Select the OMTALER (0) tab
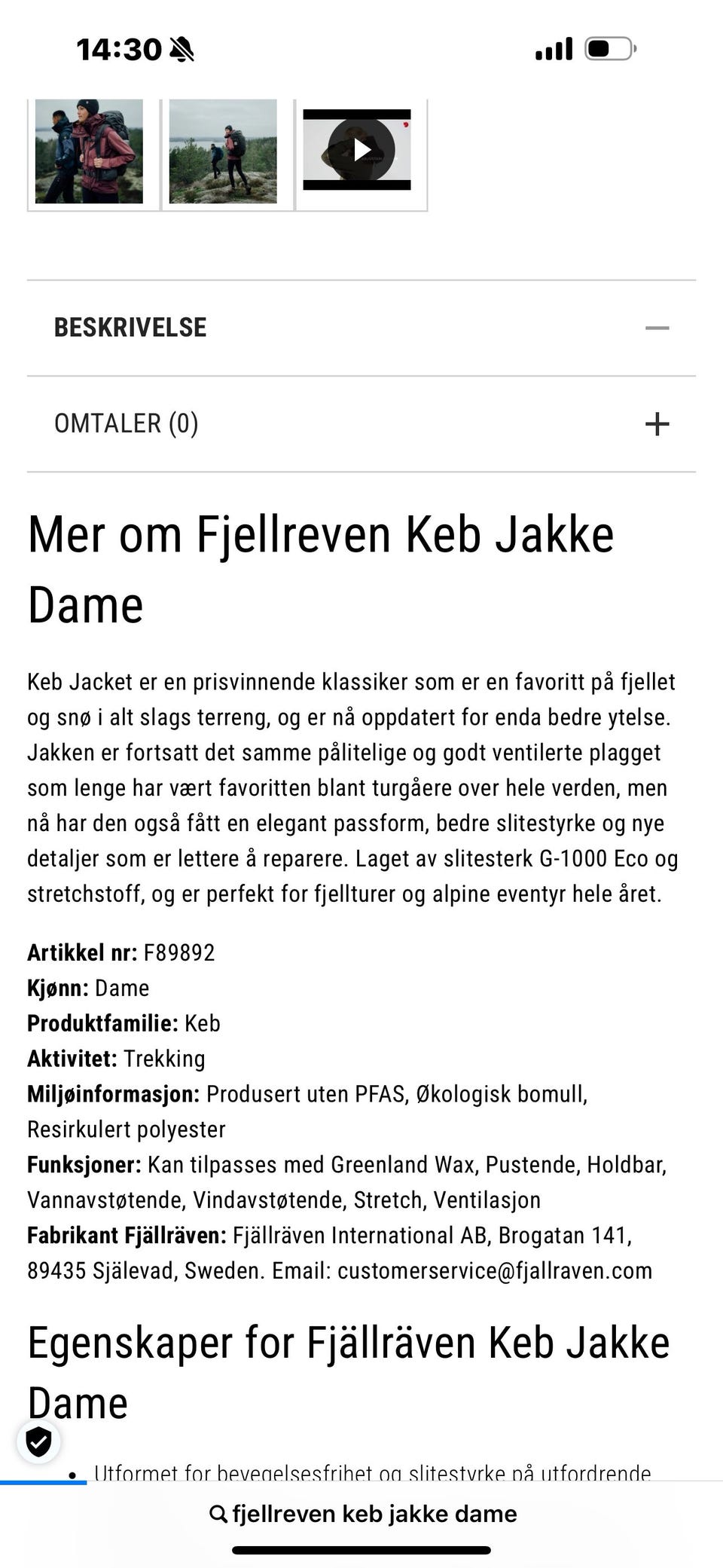 click(127, 423)
